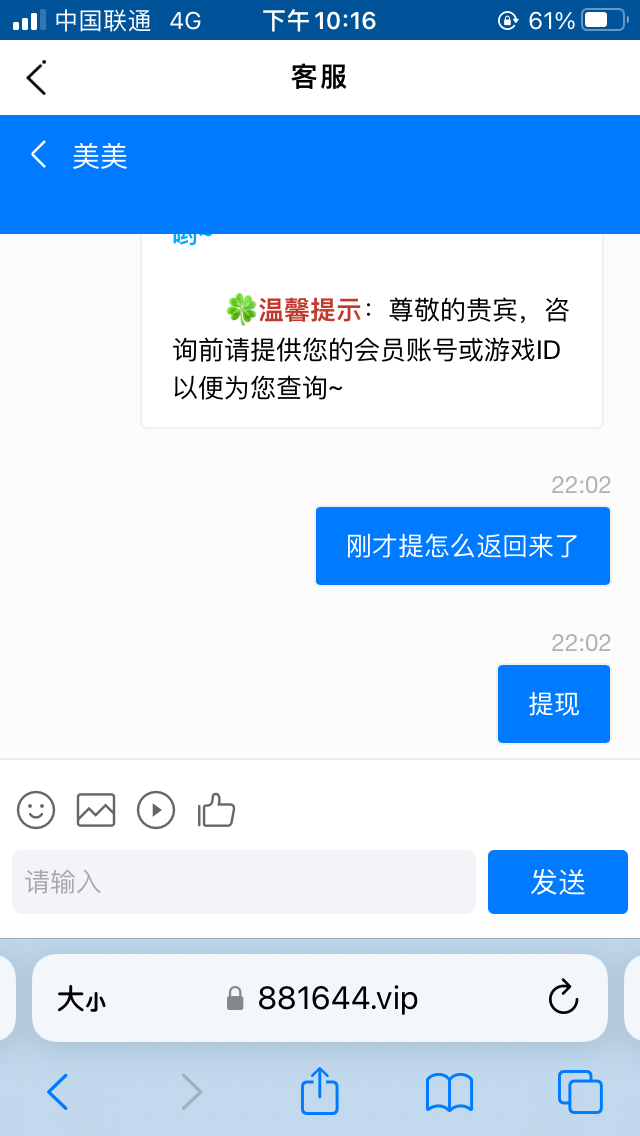Share this page from Safari

pyautogui.click(x=320, y=1092)
